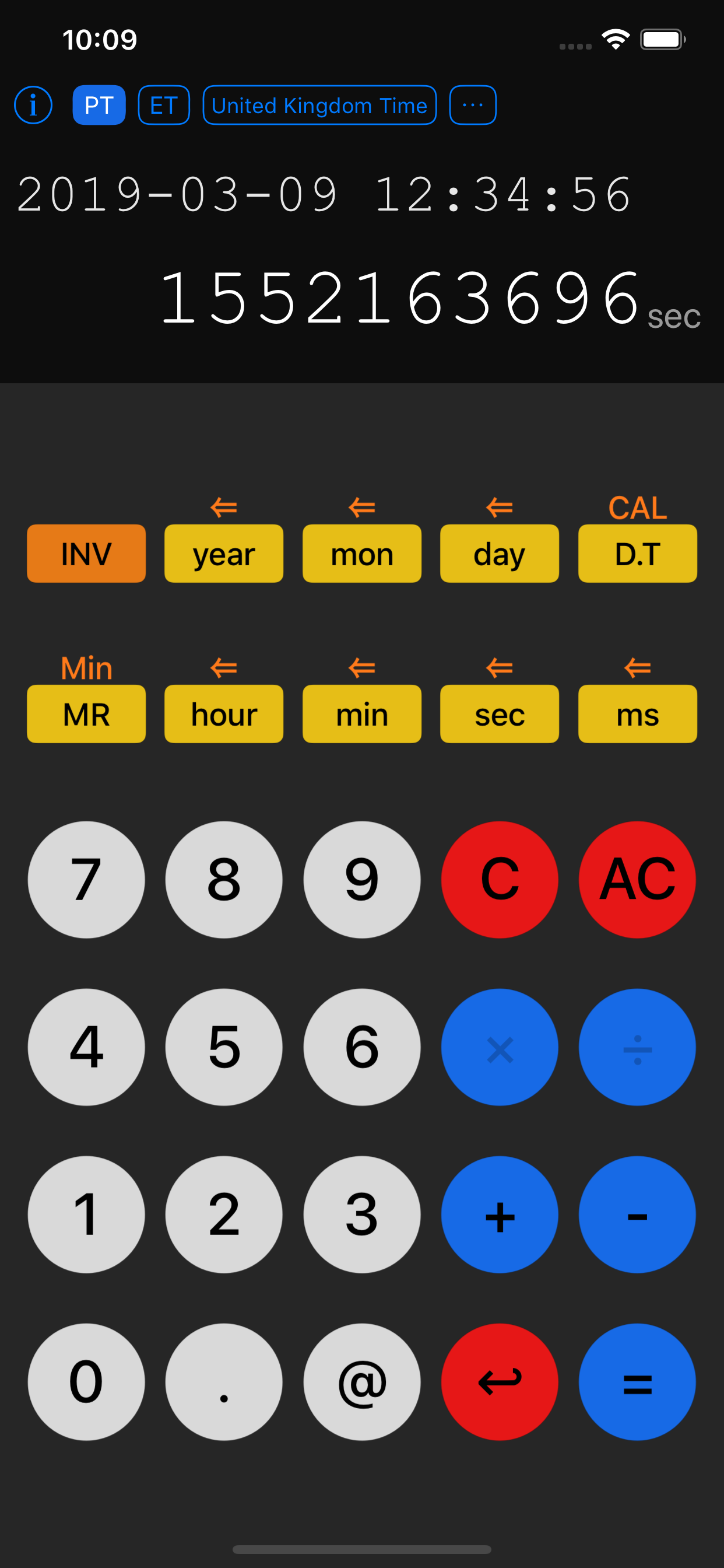Tap the ellipsis options icon
Screen dimensions: 724x1568
click(472, 104)
